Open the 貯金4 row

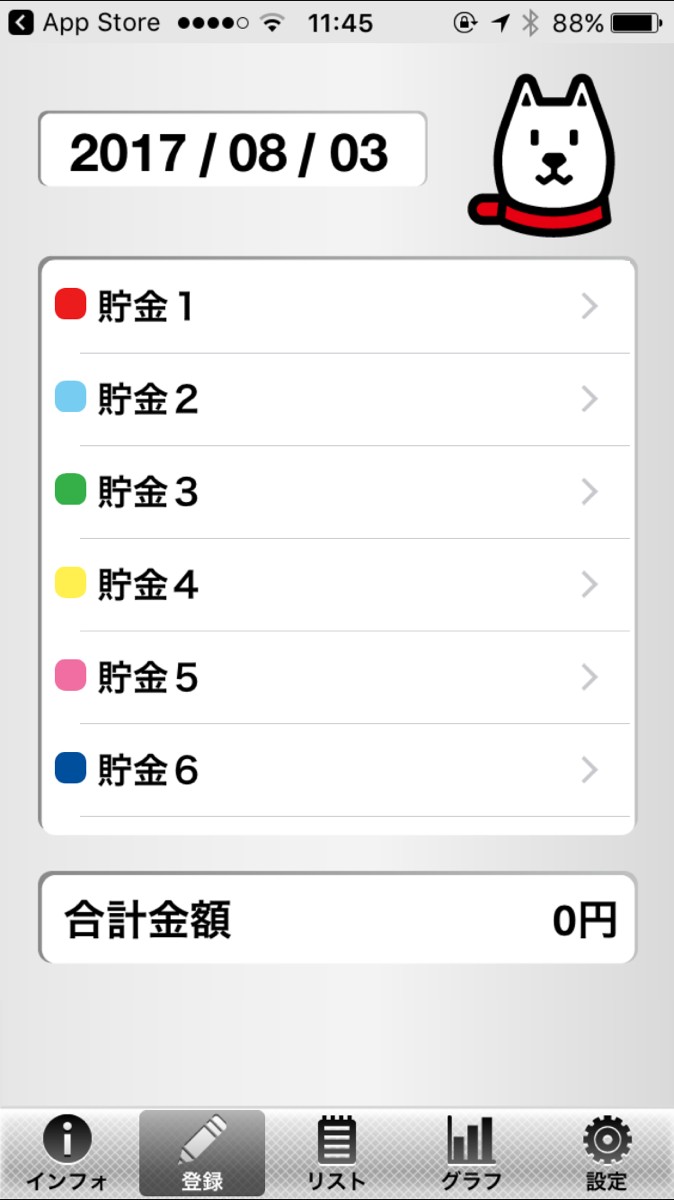337,584
